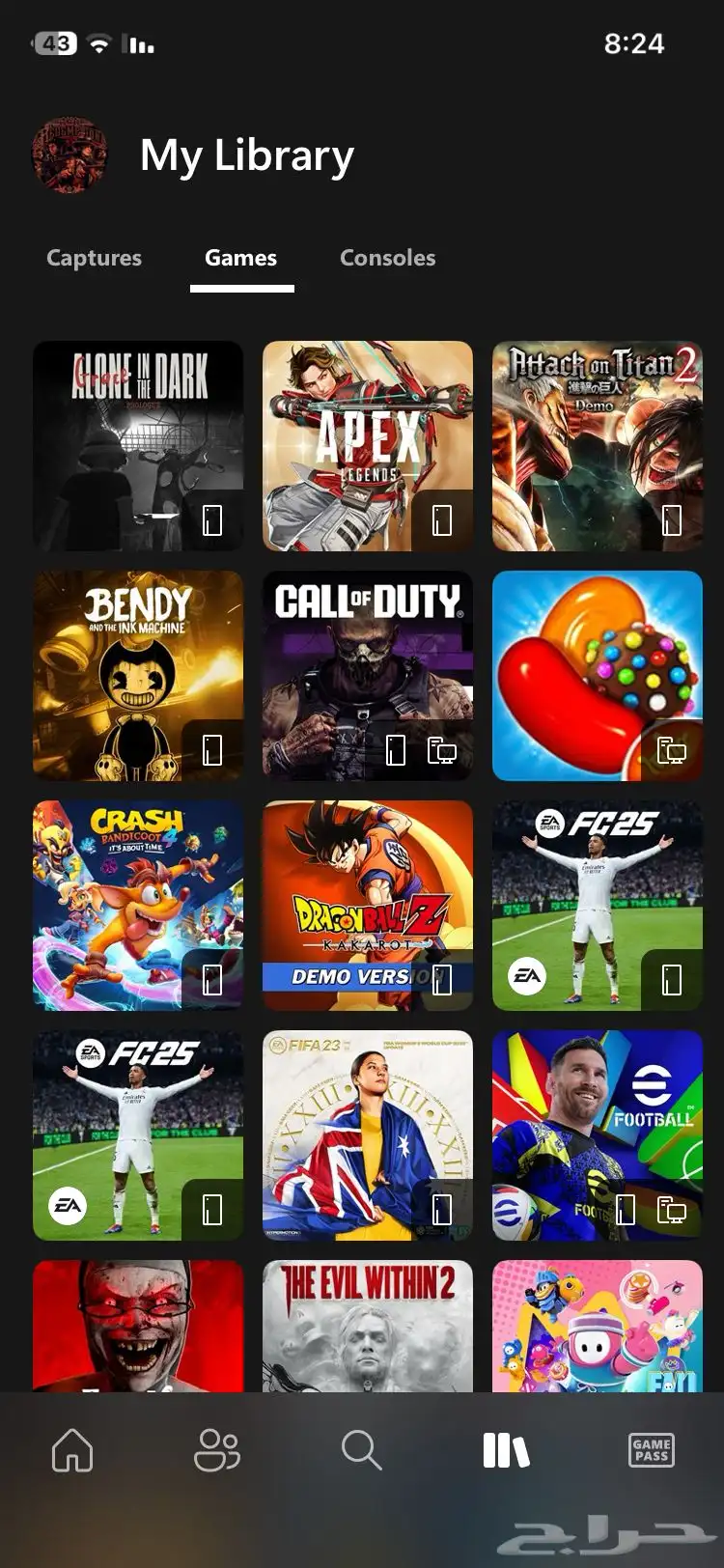Open Crash Bandicoot 4 tile
The width and height of the screenshot is (724, 1568).
pyautogui.click(x=137, y=905)
